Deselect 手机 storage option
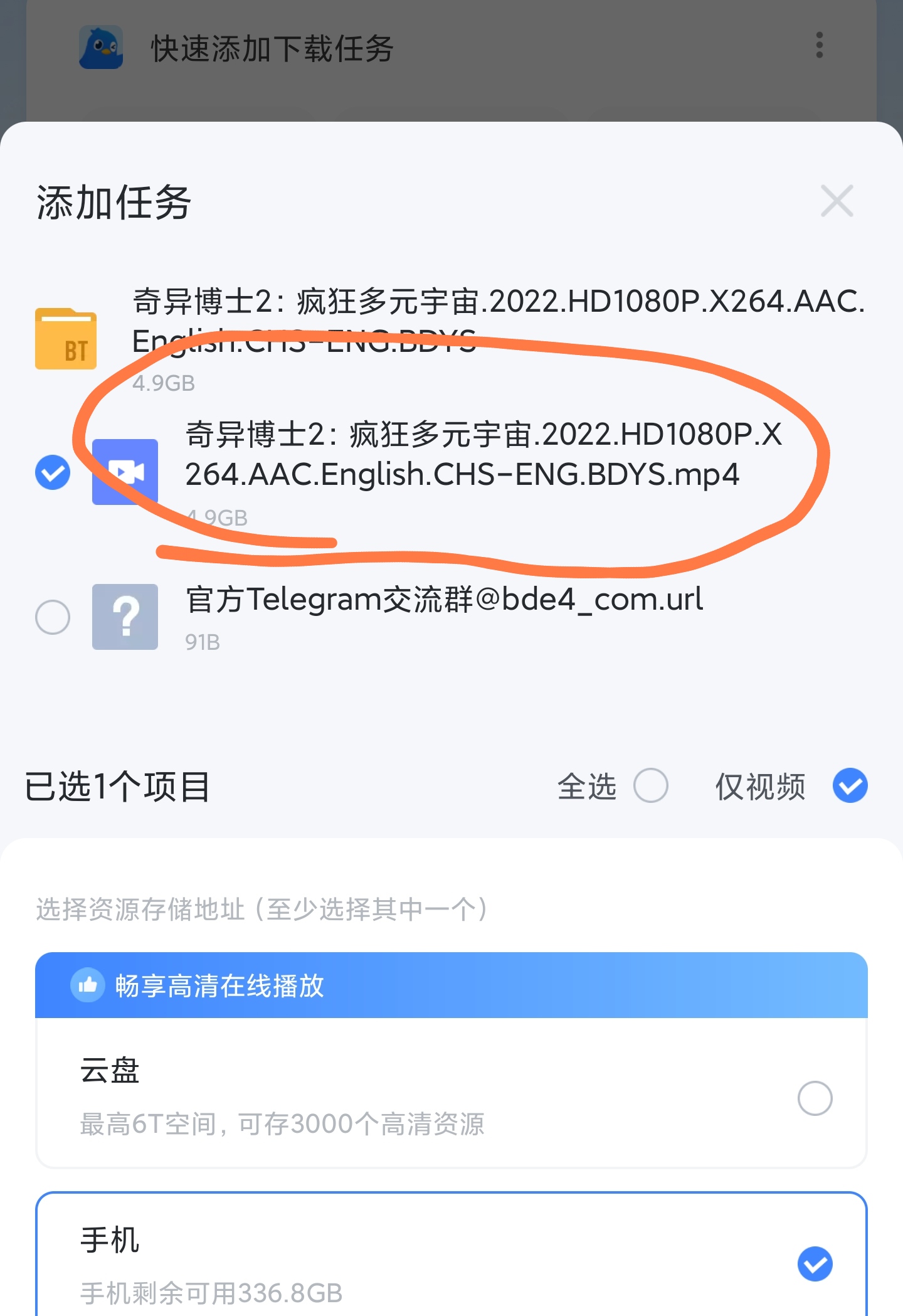Screen dimensions: 903x1316 815,1263
